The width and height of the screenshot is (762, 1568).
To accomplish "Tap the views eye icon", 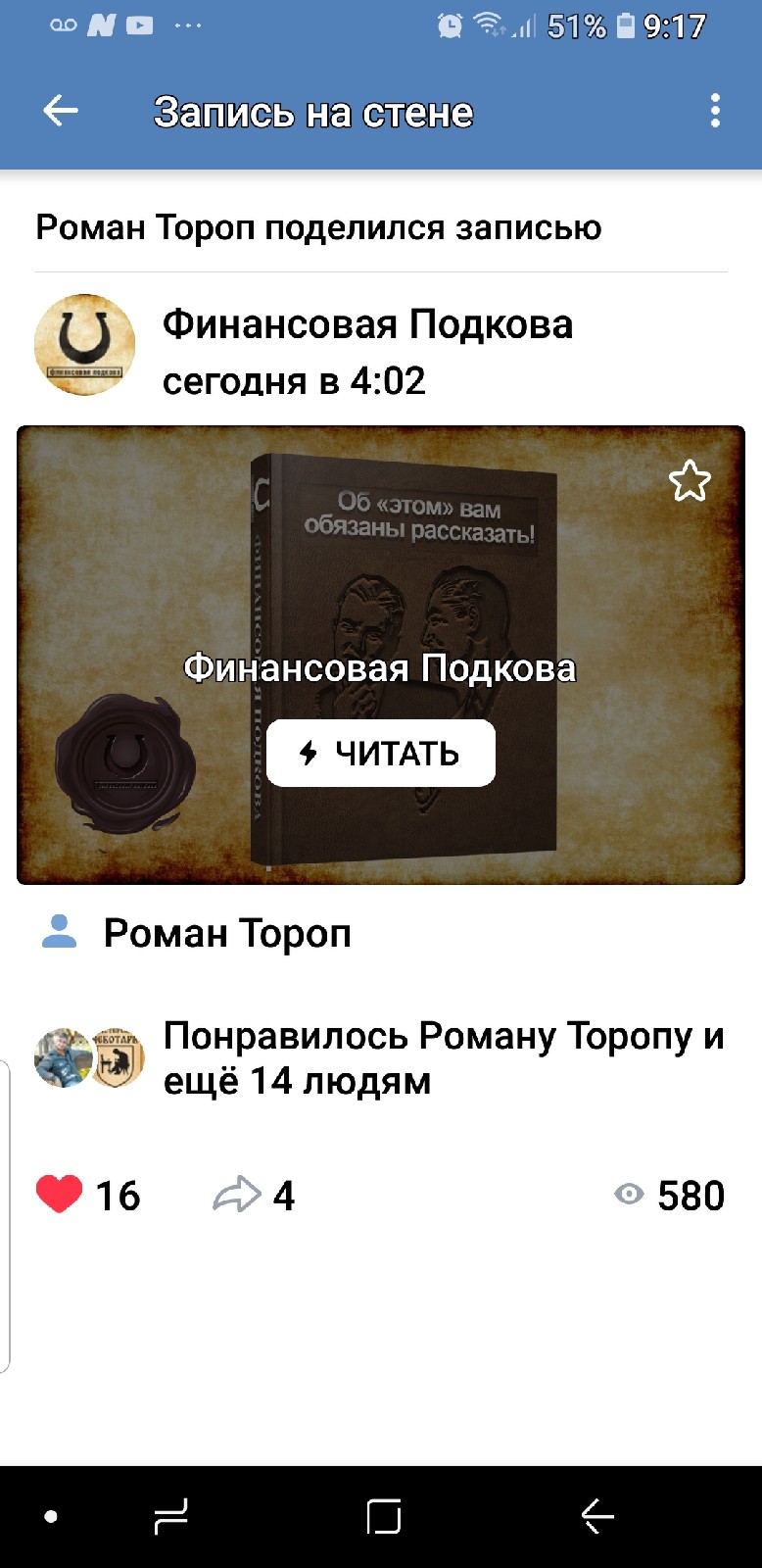I will [630, 1194].
